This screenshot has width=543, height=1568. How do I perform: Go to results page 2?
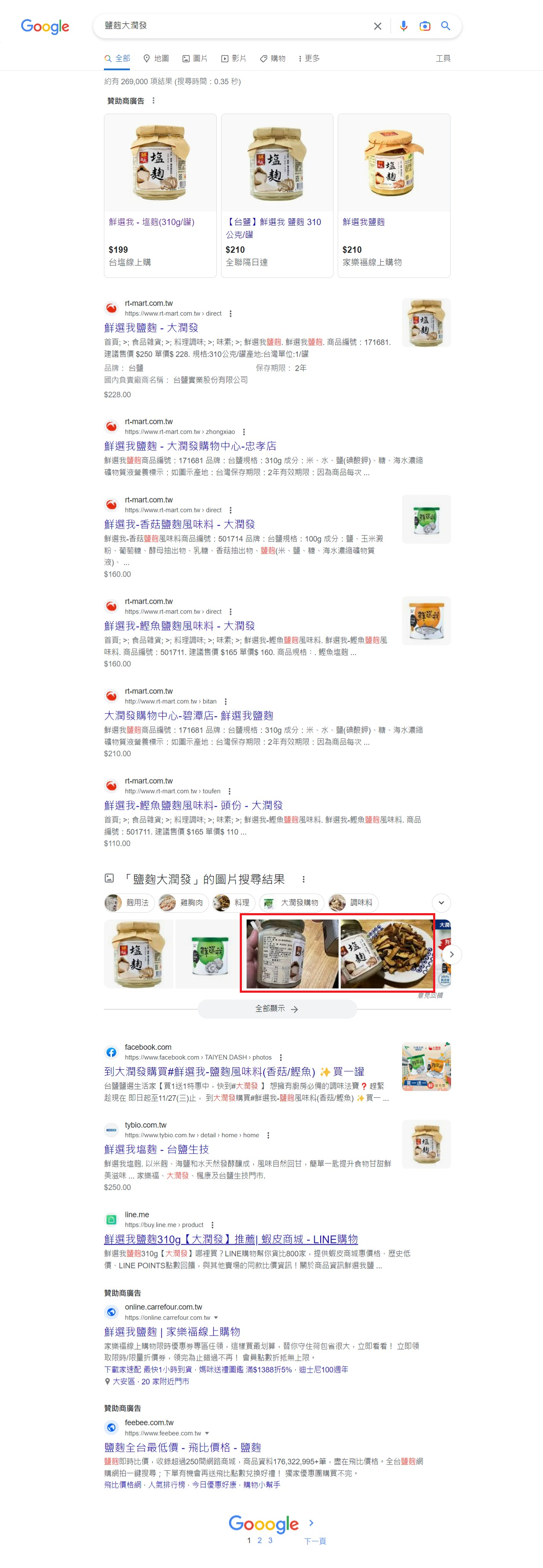260,1540
